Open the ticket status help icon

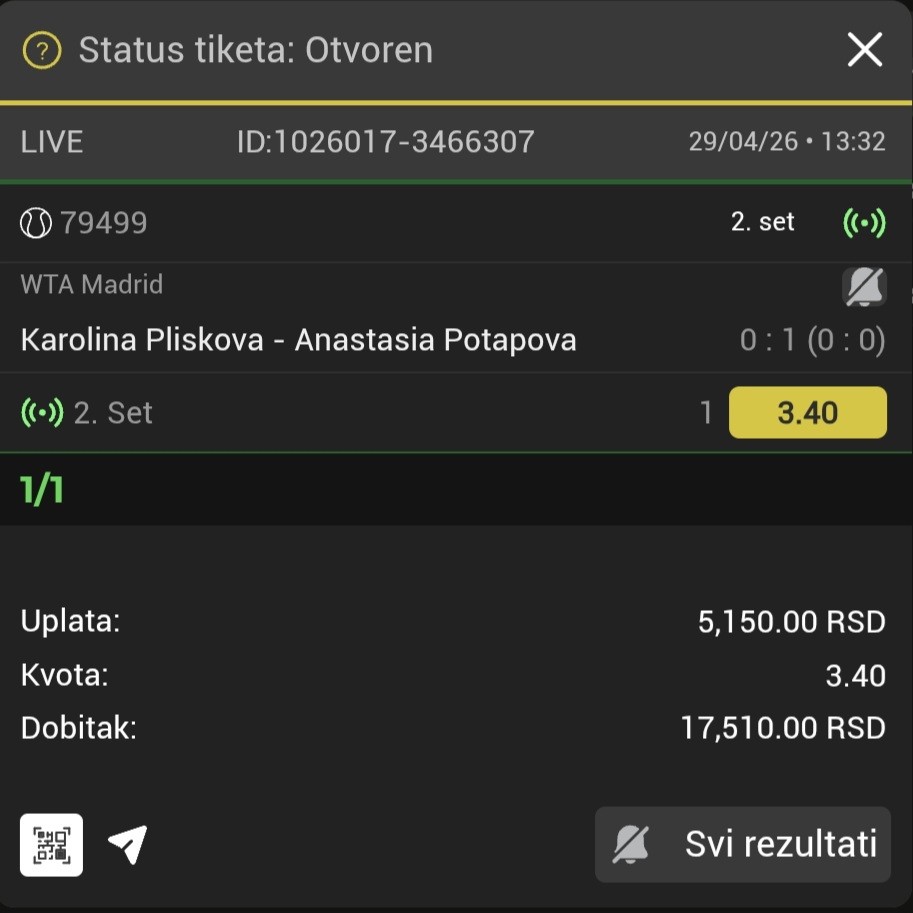(x=42, y=50)
